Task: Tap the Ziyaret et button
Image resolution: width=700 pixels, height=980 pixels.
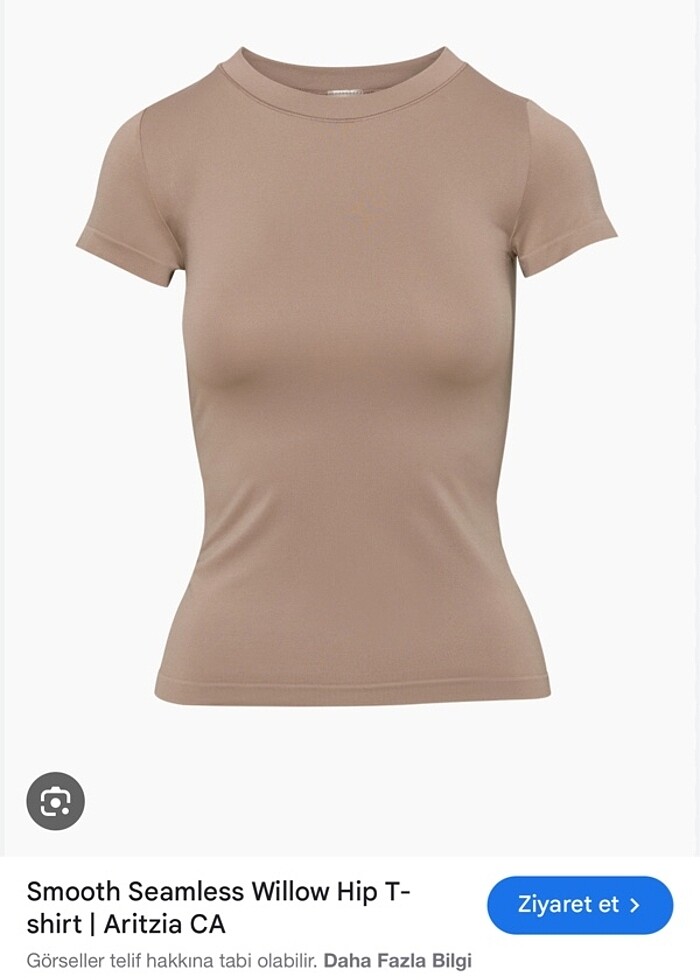Action: tap(579, 905)
